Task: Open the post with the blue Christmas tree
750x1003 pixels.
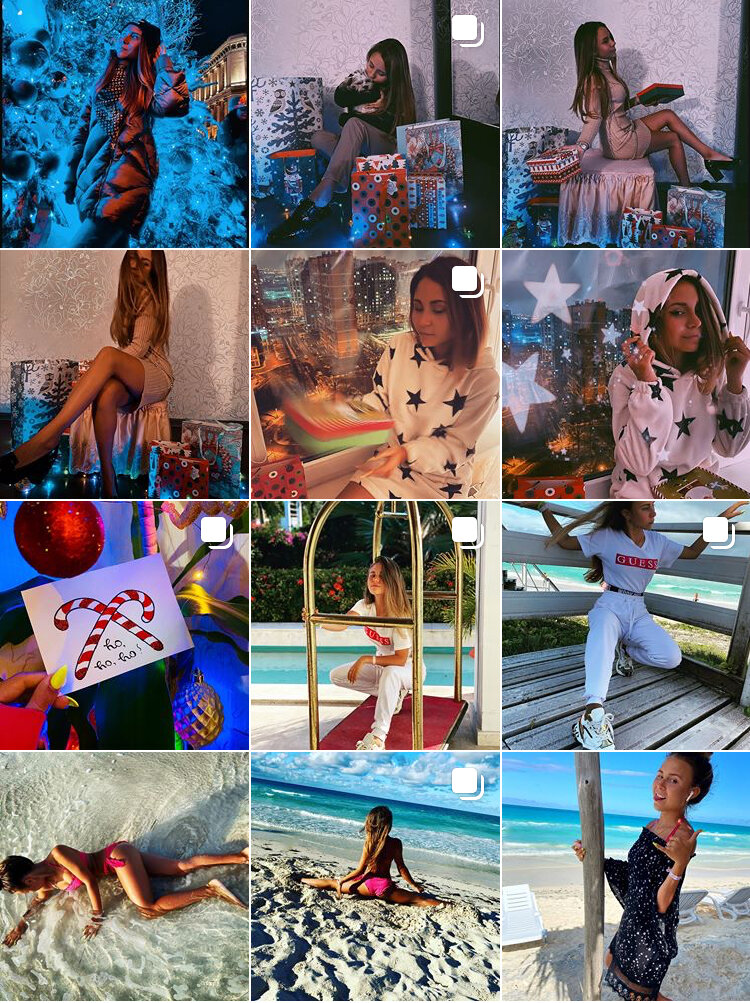Action: click(x=124, y=123)
